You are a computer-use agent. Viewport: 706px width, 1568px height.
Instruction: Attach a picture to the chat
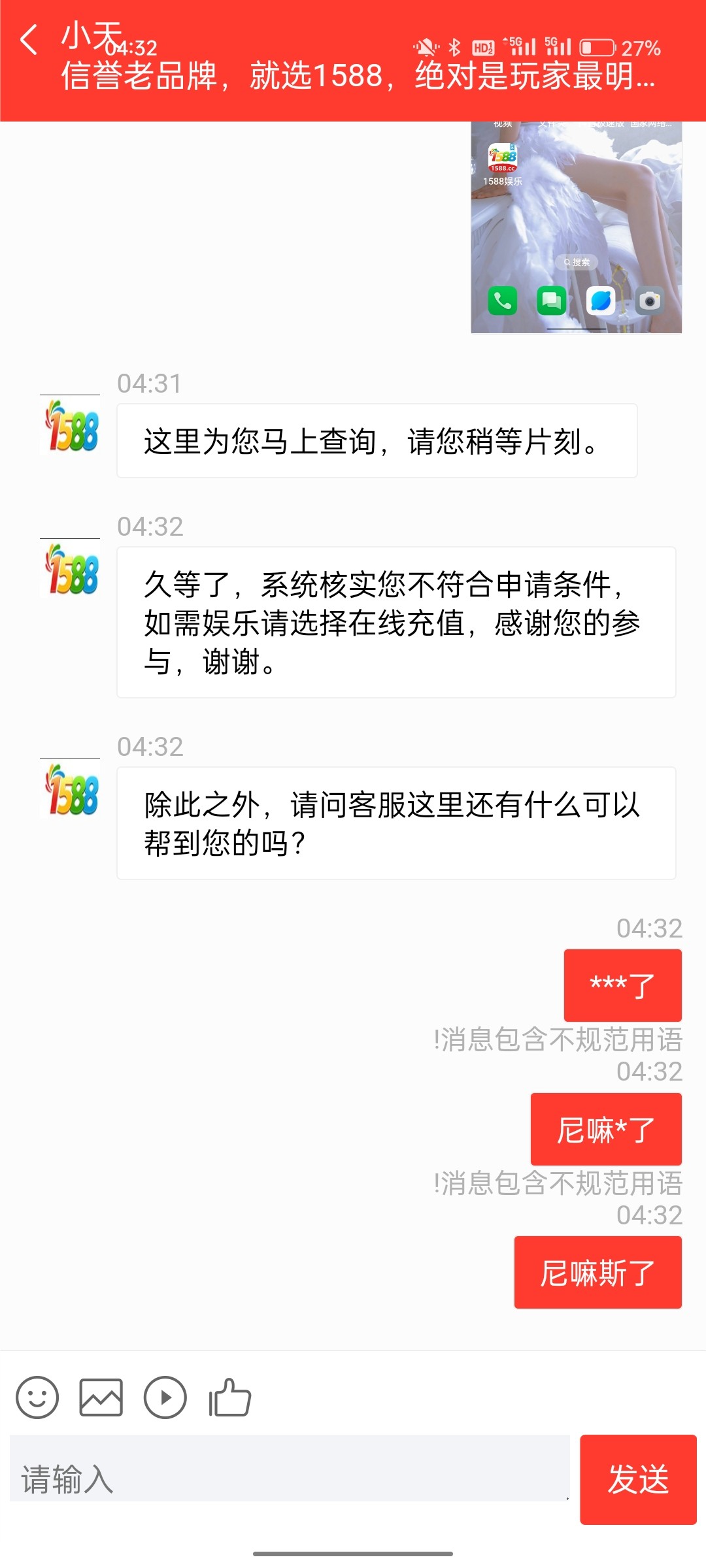(101, 1397)
